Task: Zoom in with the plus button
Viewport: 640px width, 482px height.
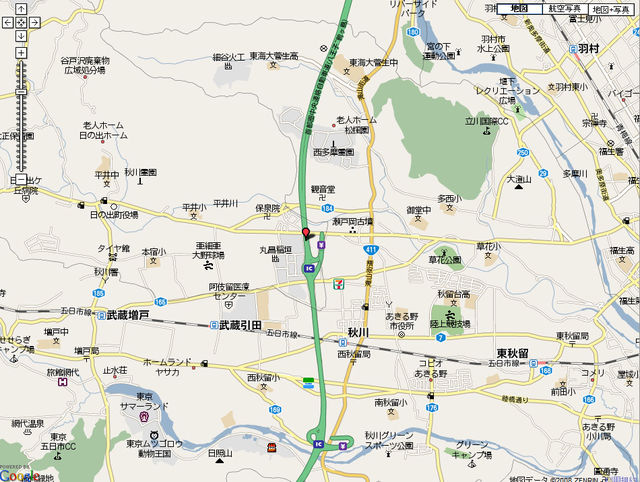Action: click(x=21, y=52)
